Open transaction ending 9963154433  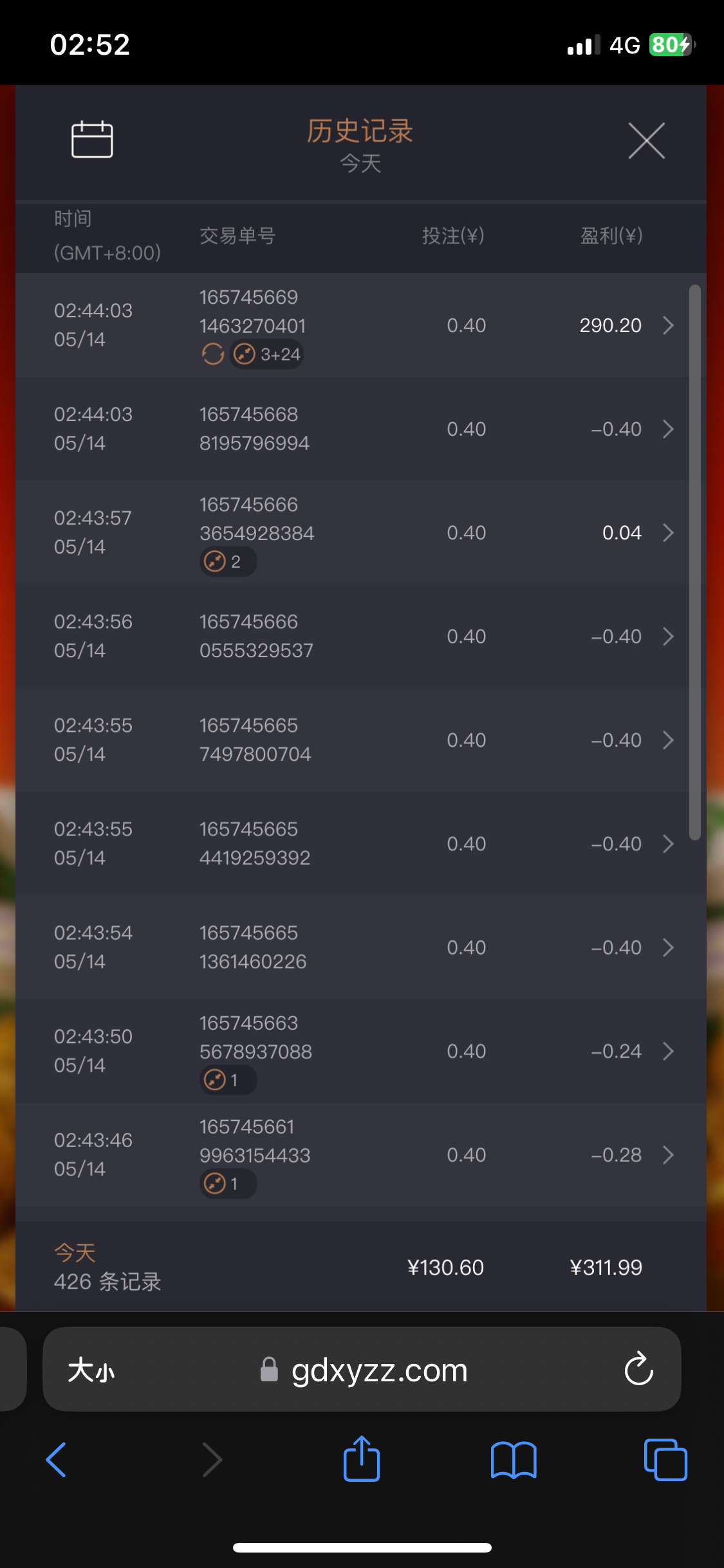[668, 1155]
